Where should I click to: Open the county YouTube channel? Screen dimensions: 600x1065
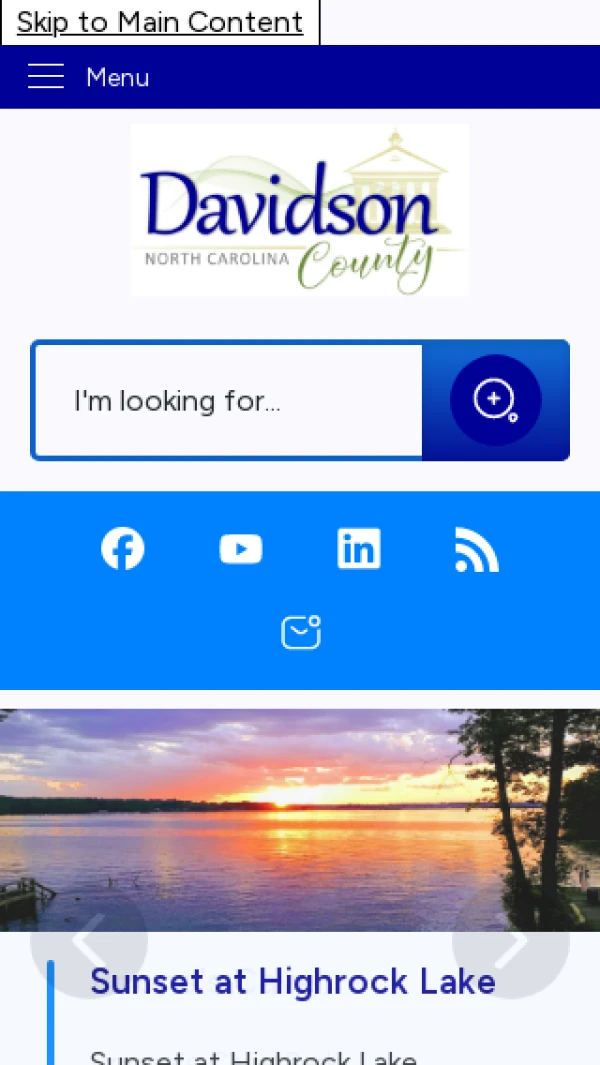(x=241, y=549)
